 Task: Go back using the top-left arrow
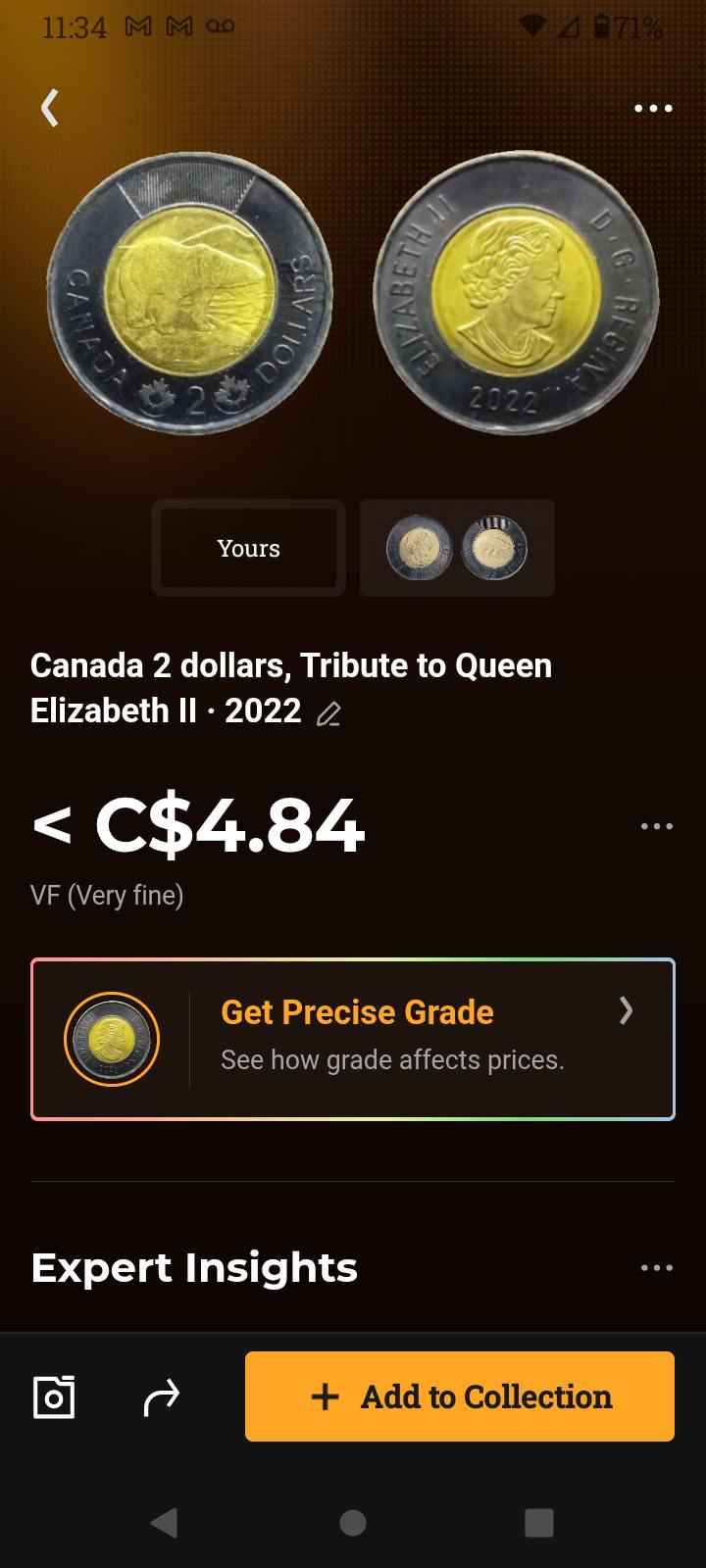coord(50,108)
